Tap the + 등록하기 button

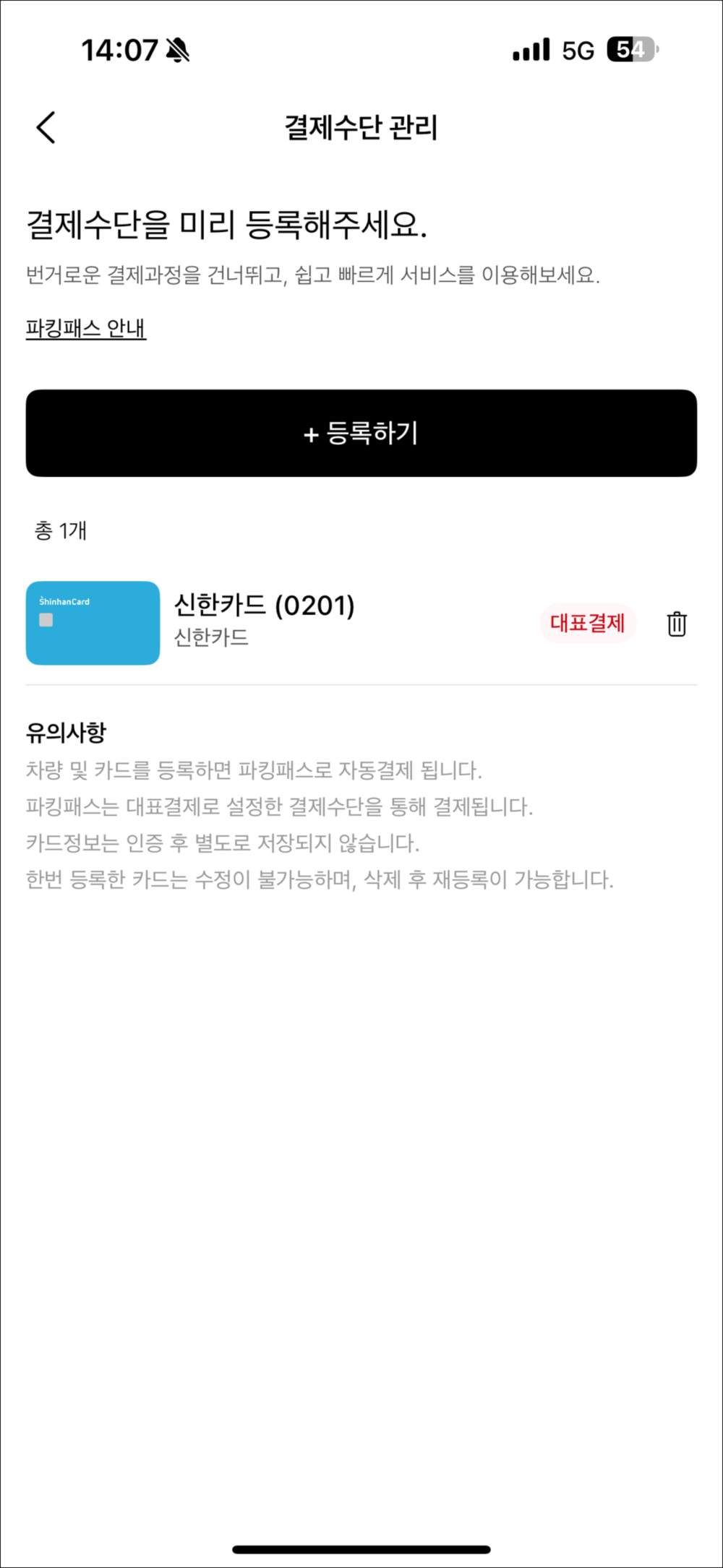pos(361,433)
